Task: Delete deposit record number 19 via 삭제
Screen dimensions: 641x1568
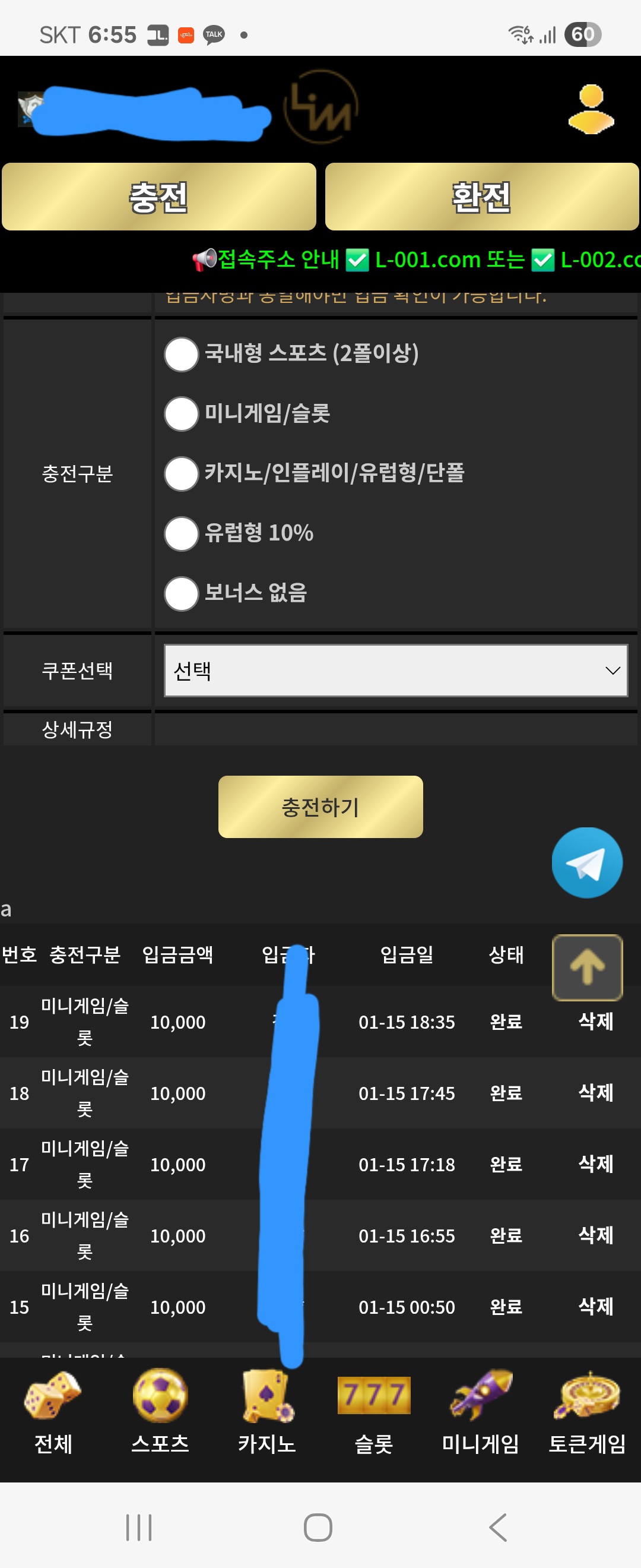Action: (595, 1023)
